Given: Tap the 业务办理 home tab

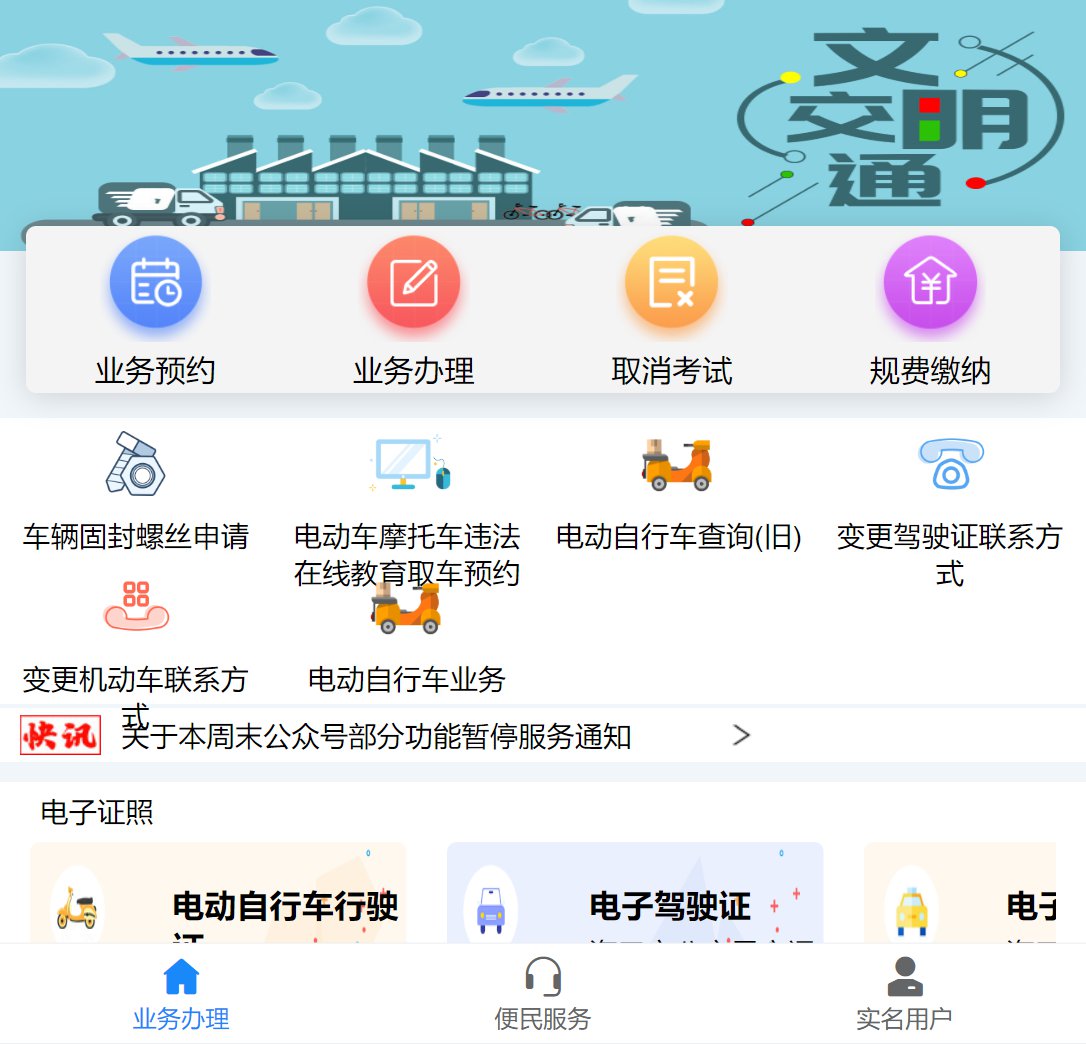Looking at the screenshot, I should pos(181,994).
